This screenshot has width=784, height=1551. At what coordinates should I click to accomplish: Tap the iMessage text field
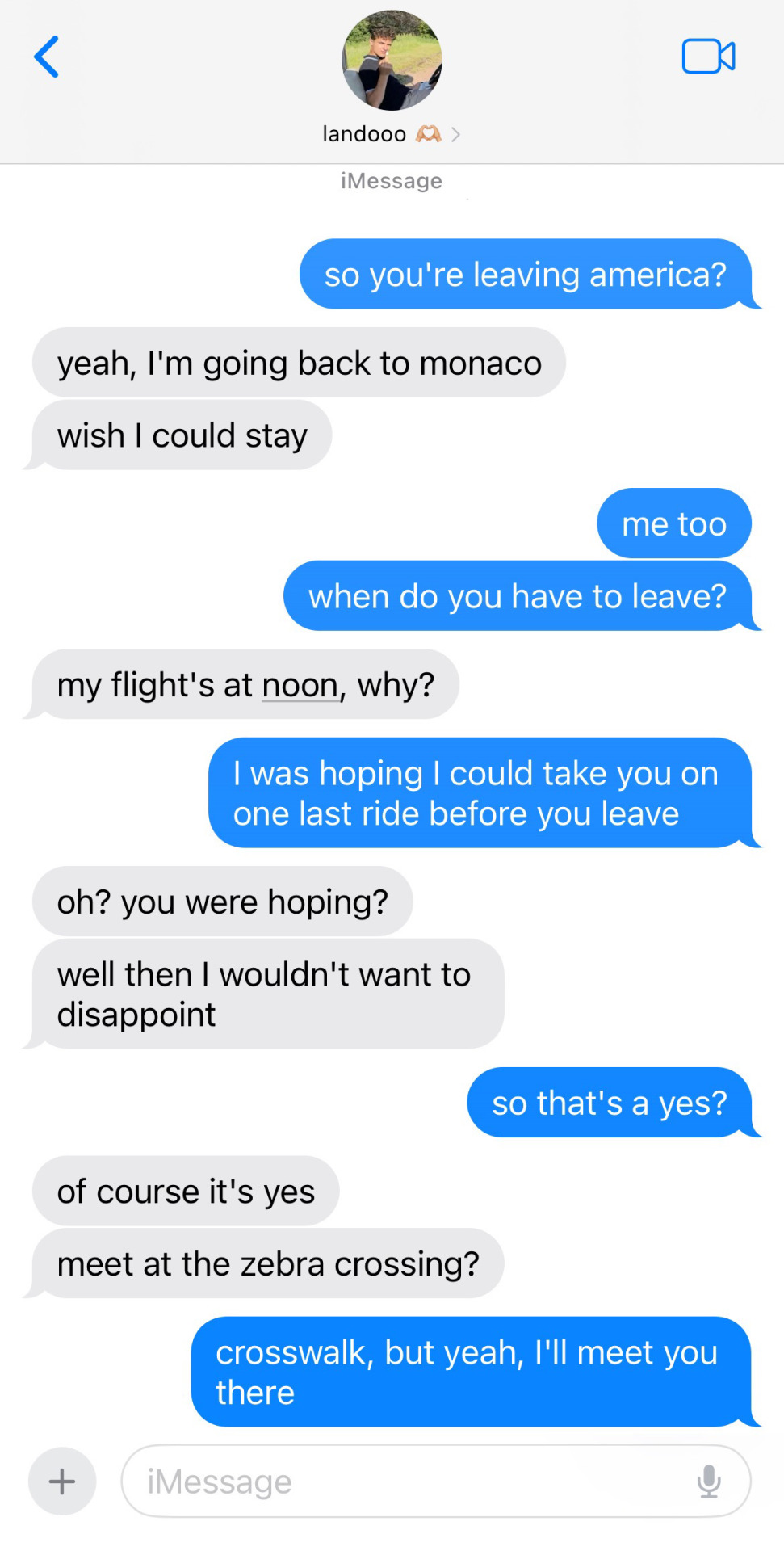(x=404, y=1482)
